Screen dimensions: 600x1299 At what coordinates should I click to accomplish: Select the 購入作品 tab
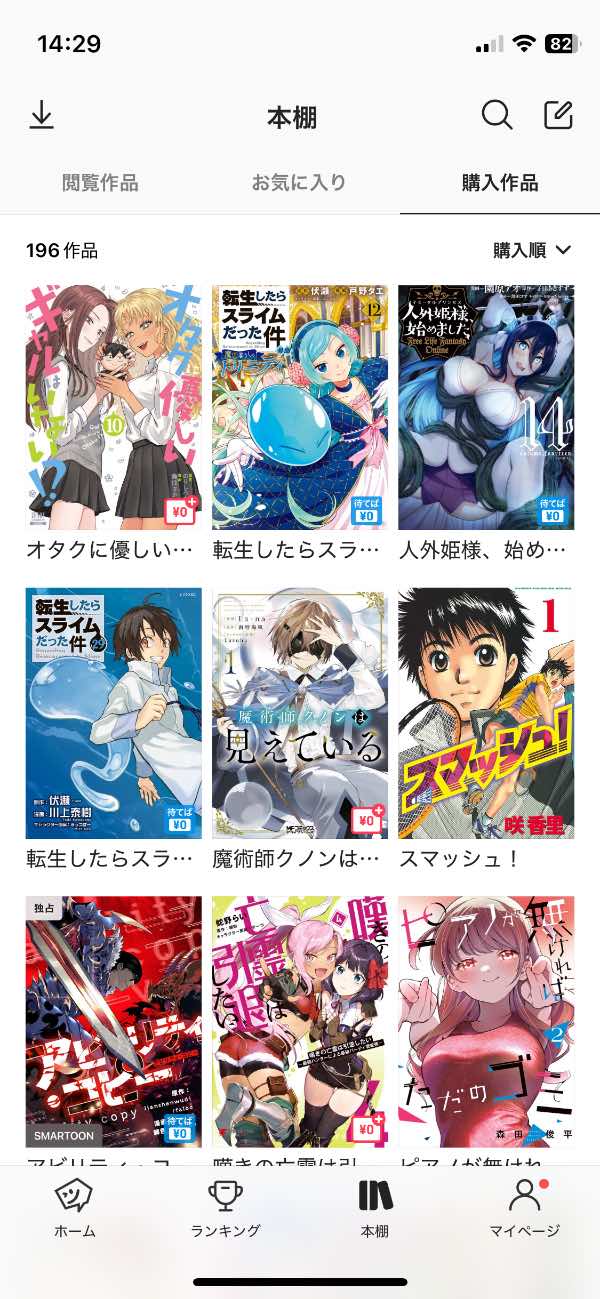(499, 183)
